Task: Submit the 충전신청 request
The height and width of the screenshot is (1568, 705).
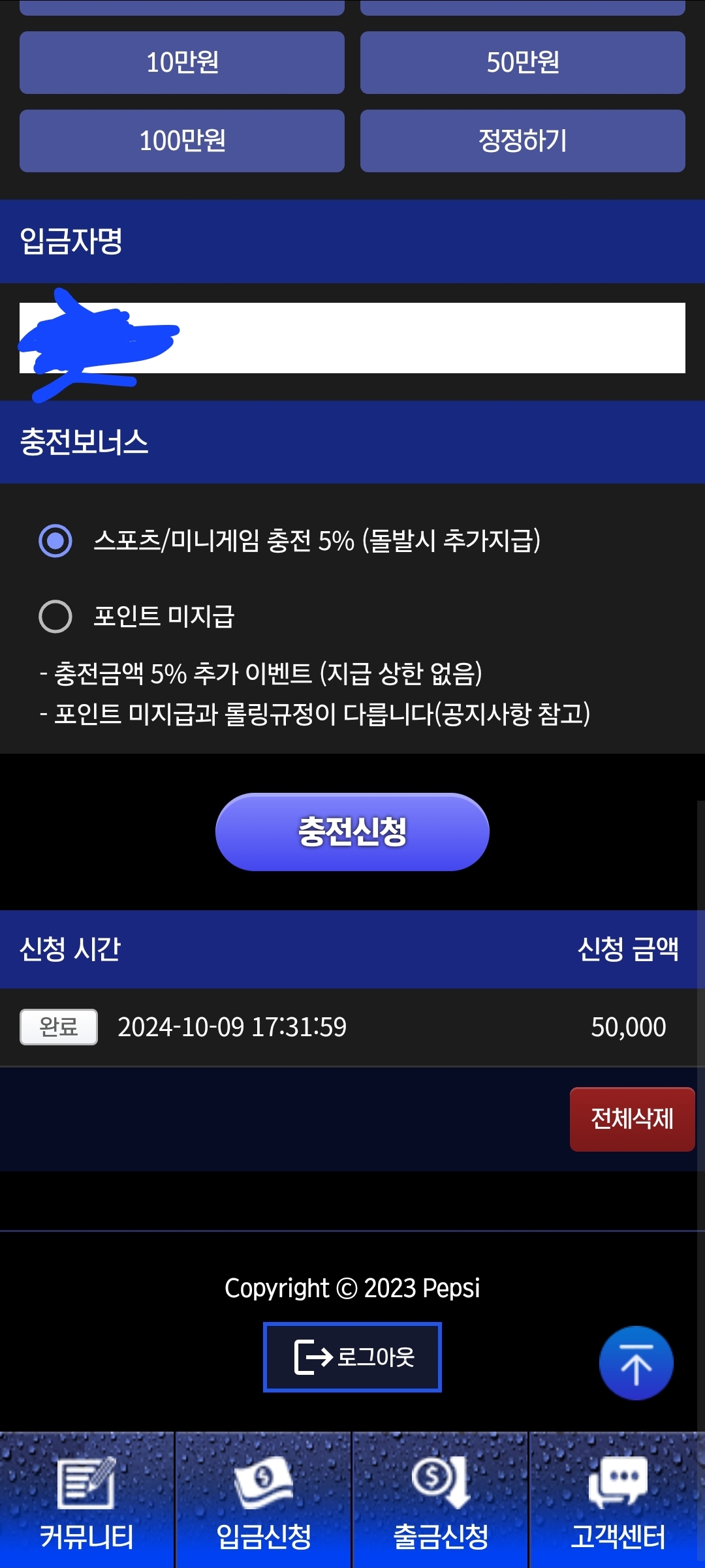Action: click(x=352, y=832)
